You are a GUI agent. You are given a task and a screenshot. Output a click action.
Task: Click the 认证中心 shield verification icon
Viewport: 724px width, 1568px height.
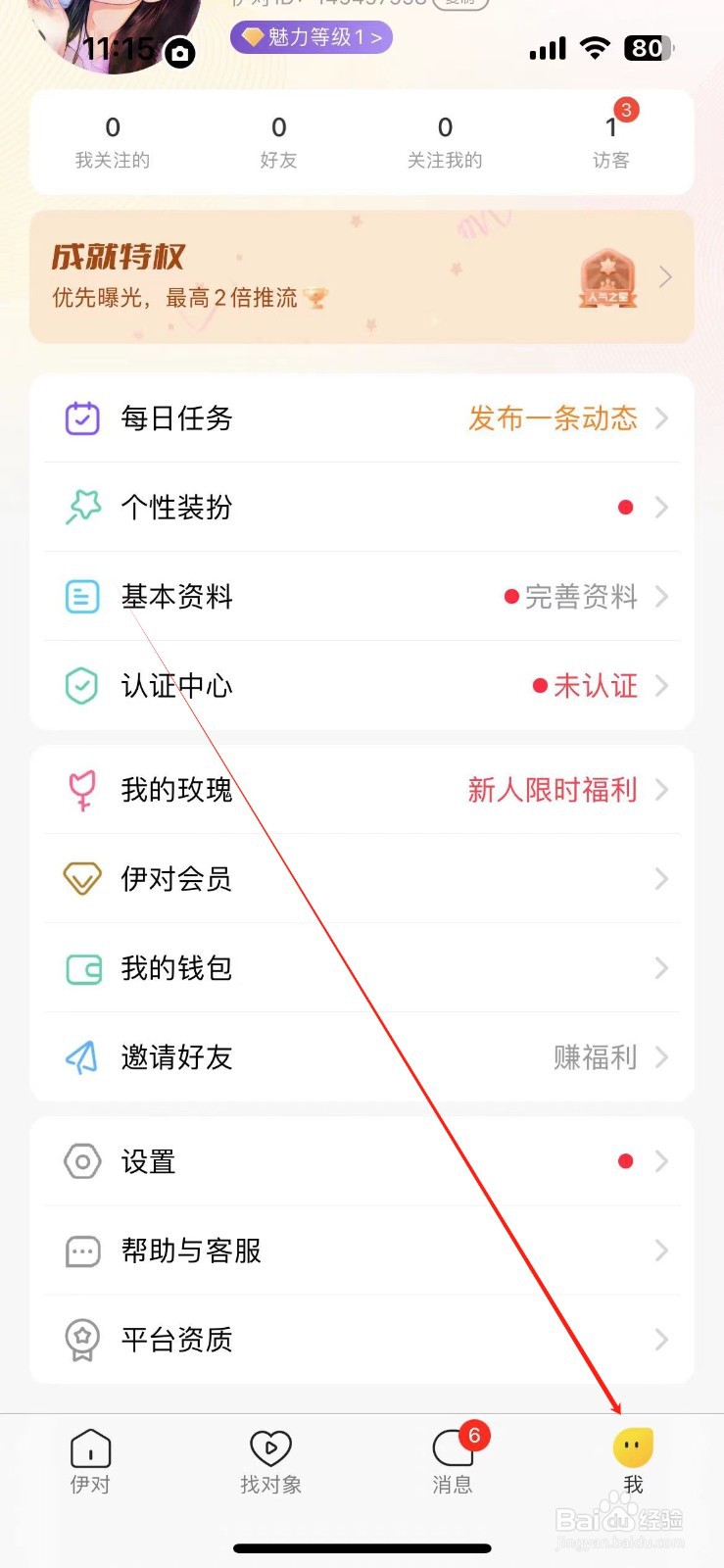click(82, 686)
